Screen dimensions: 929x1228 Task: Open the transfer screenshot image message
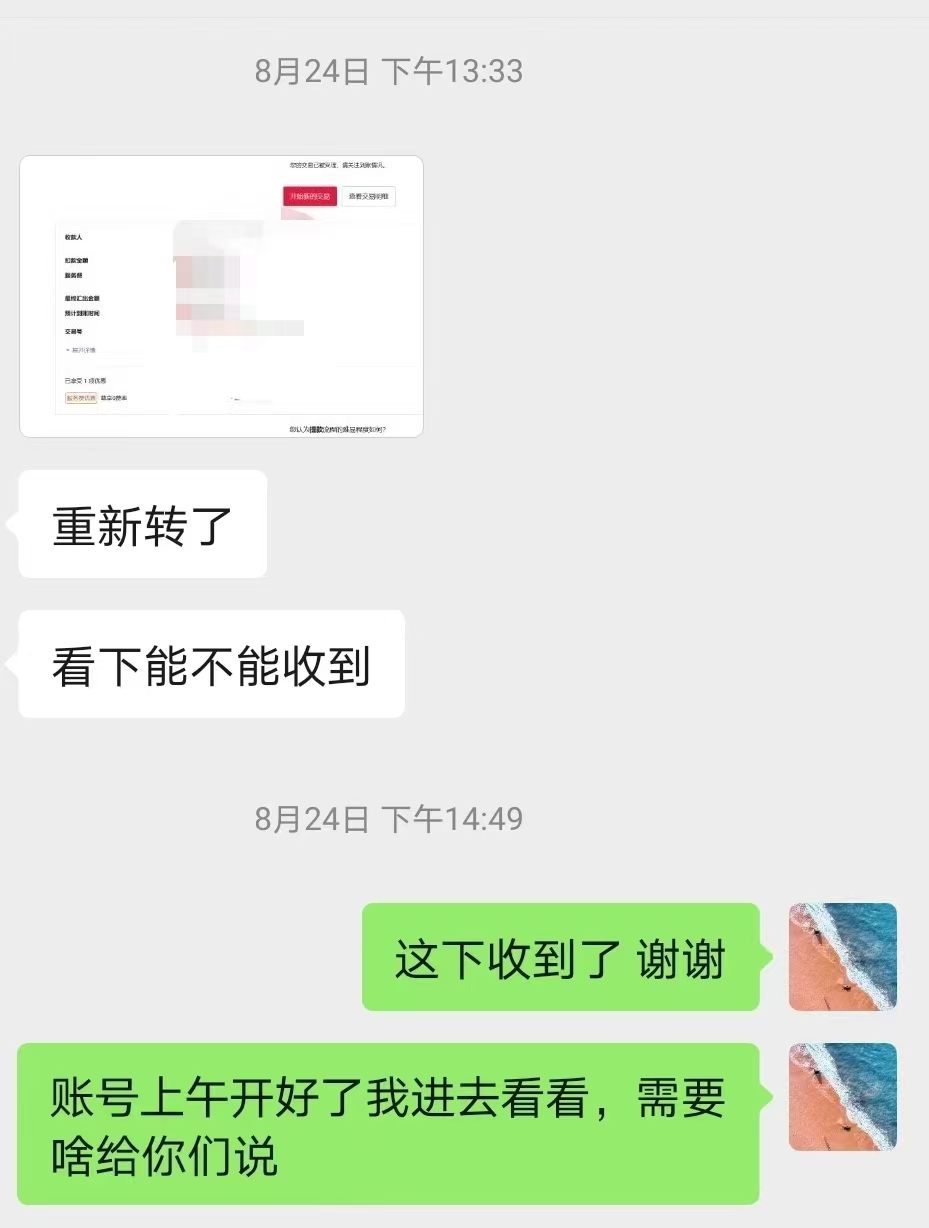click(x=221, y=296)
